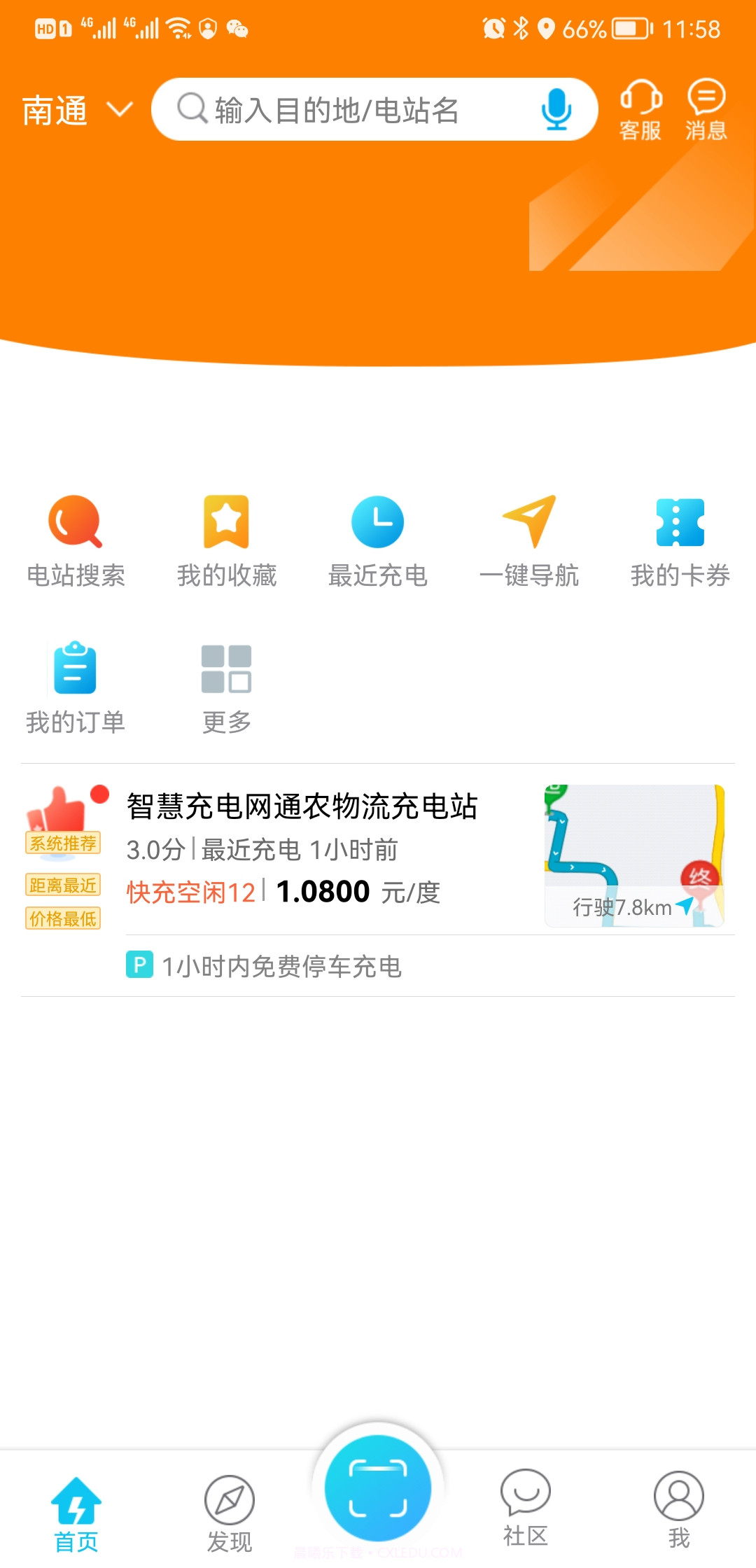Open the 发现 discover tab
756x1568 pixels.
[x=228, y=1505]
